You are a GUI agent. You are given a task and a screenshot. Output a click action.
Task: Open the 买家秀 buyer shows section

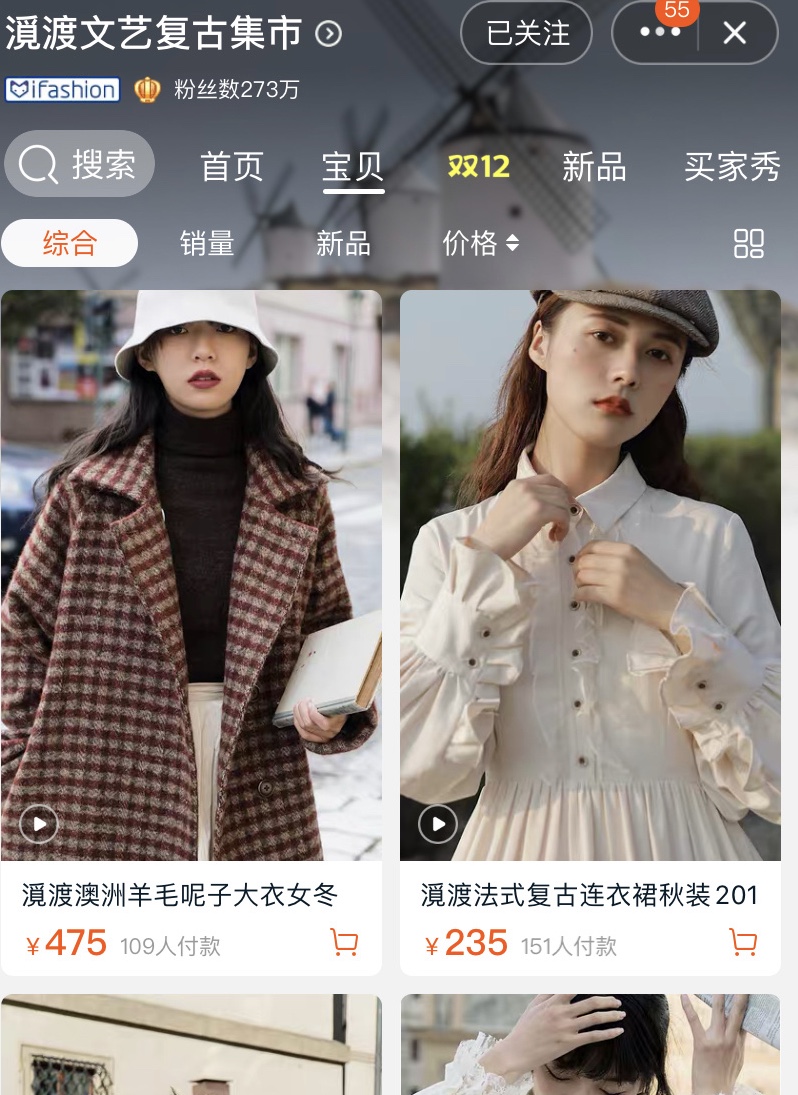coord(733,167)
